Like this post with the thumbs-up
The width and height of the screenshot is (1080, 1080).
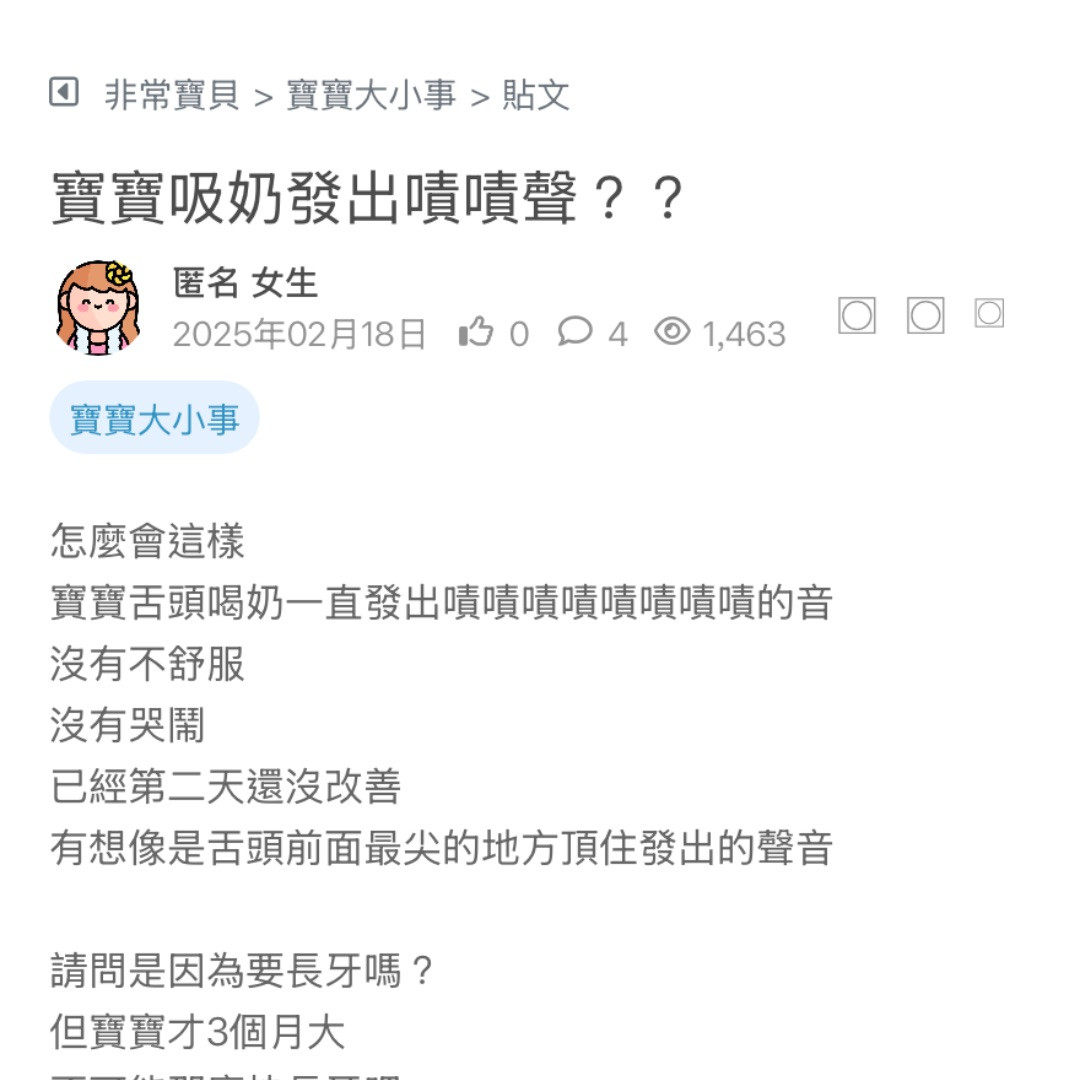point(476,332)
